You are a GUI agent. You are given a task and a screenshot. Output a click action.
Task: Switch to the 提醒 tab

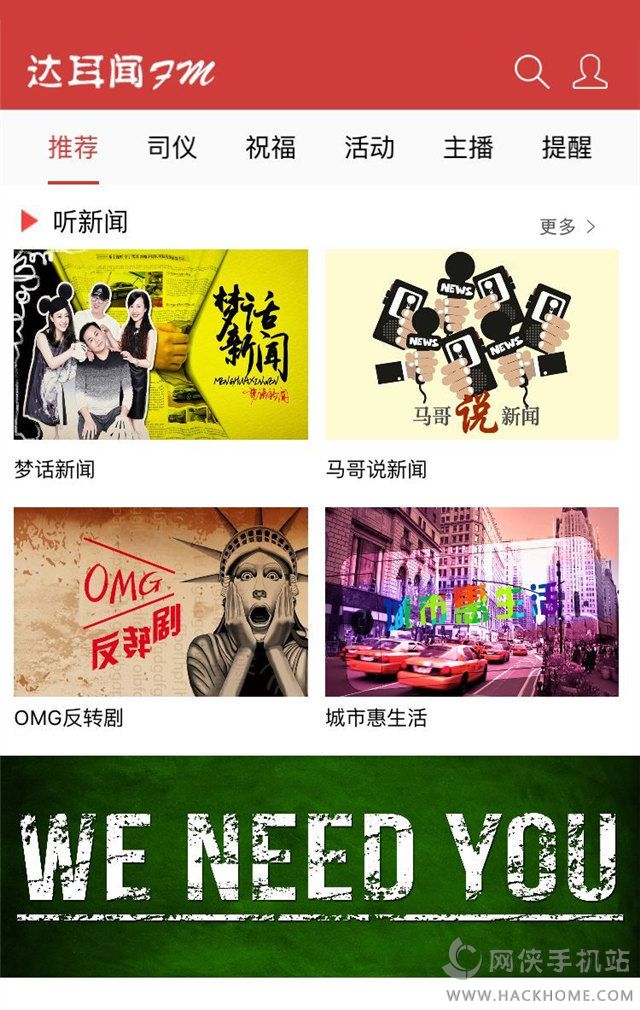pos(567,148)
